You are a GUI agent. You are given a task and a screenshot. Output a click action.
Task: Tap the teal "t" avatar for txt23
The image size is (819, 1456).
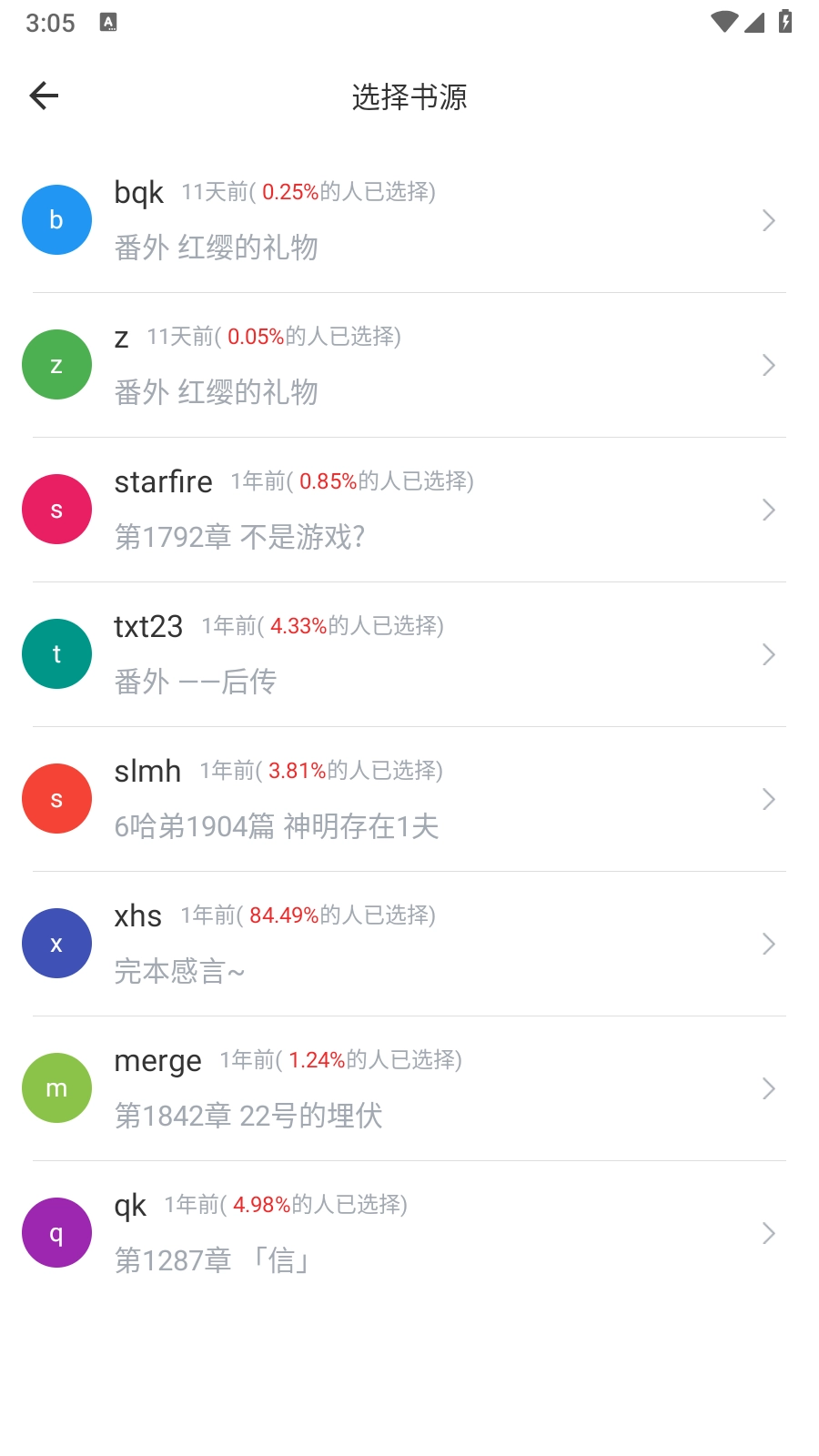[56, 653]
